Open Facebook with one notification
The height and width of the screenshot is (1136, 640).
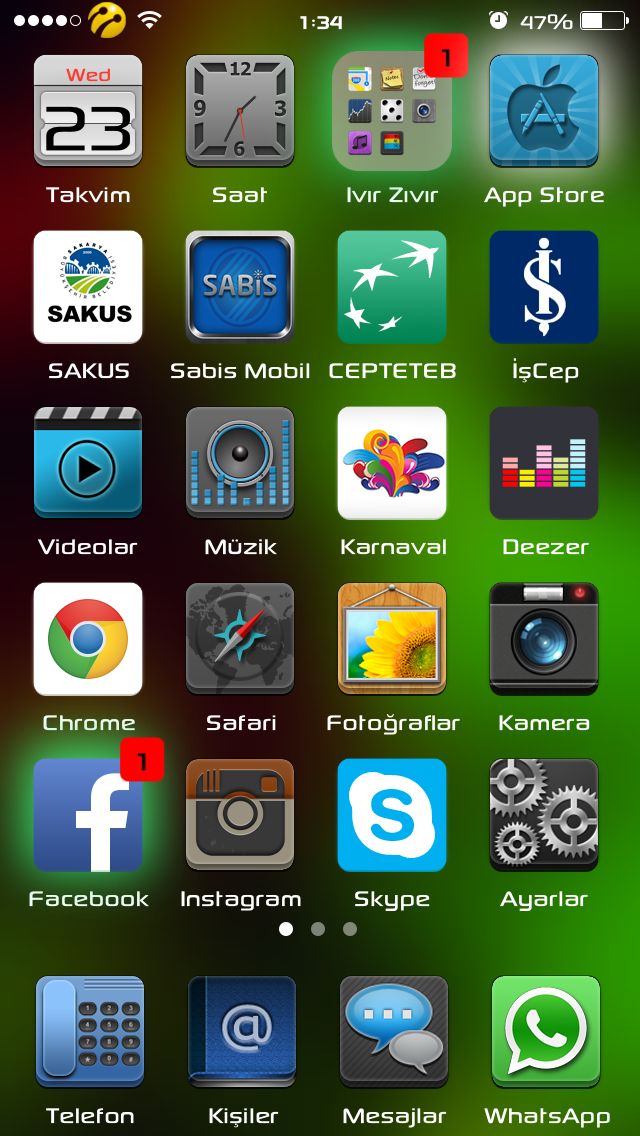click(88, 815)
